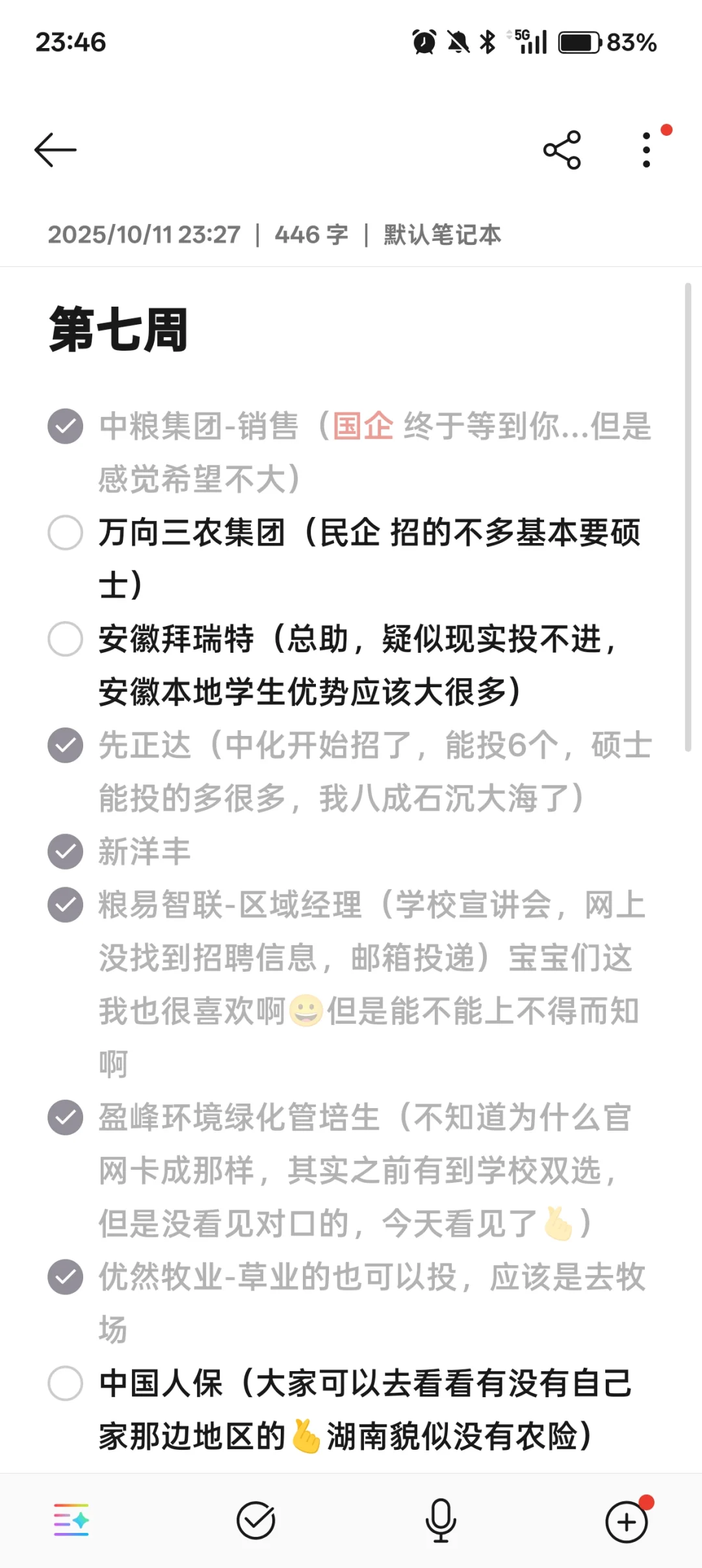The width and height of the screenshot is (702, 1568).
Task: Uncheck 盈峰环境绿化管培生 item
Action: point(65,1117)
